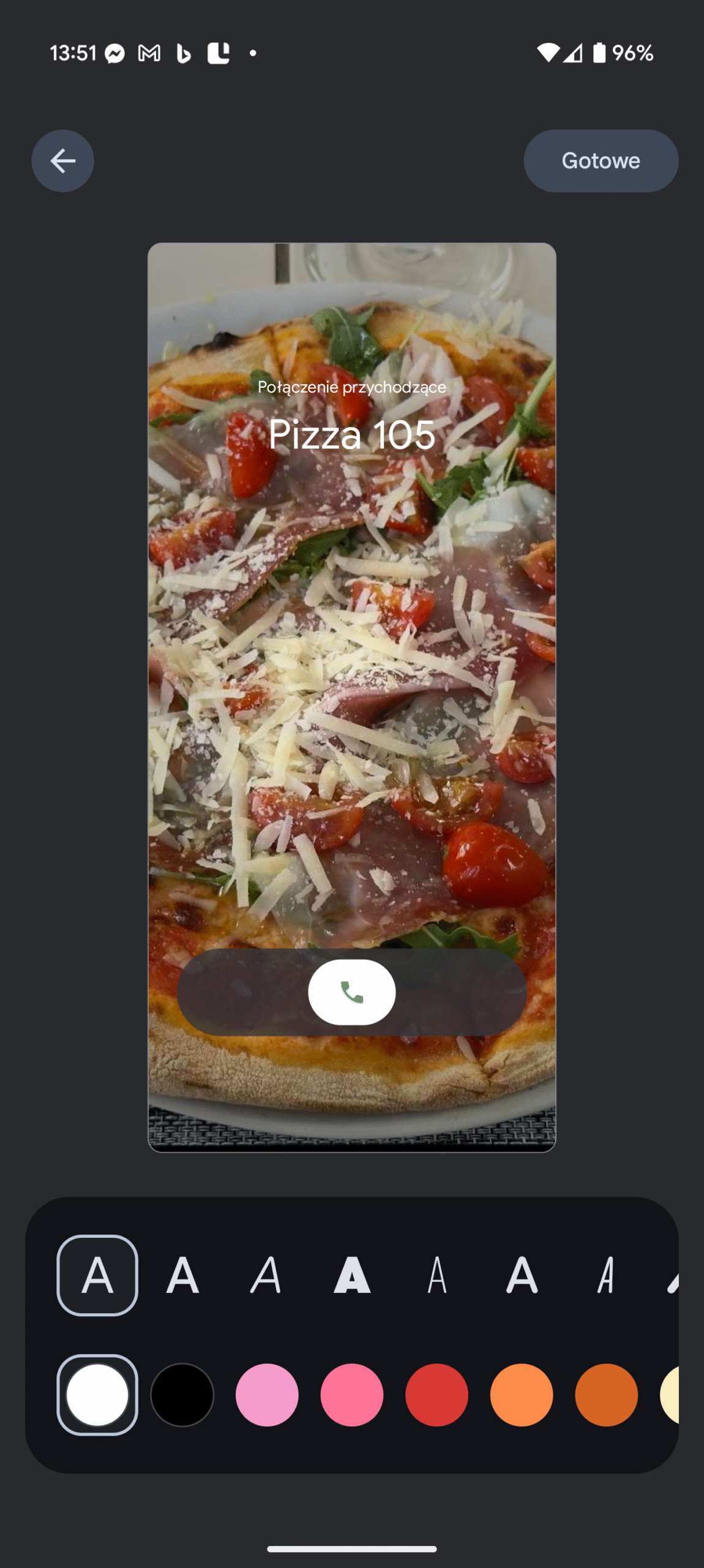The width and height of the screenshot is (704, 1568).
Task: Choose the first outlined font style
Action: [97, 1276]
